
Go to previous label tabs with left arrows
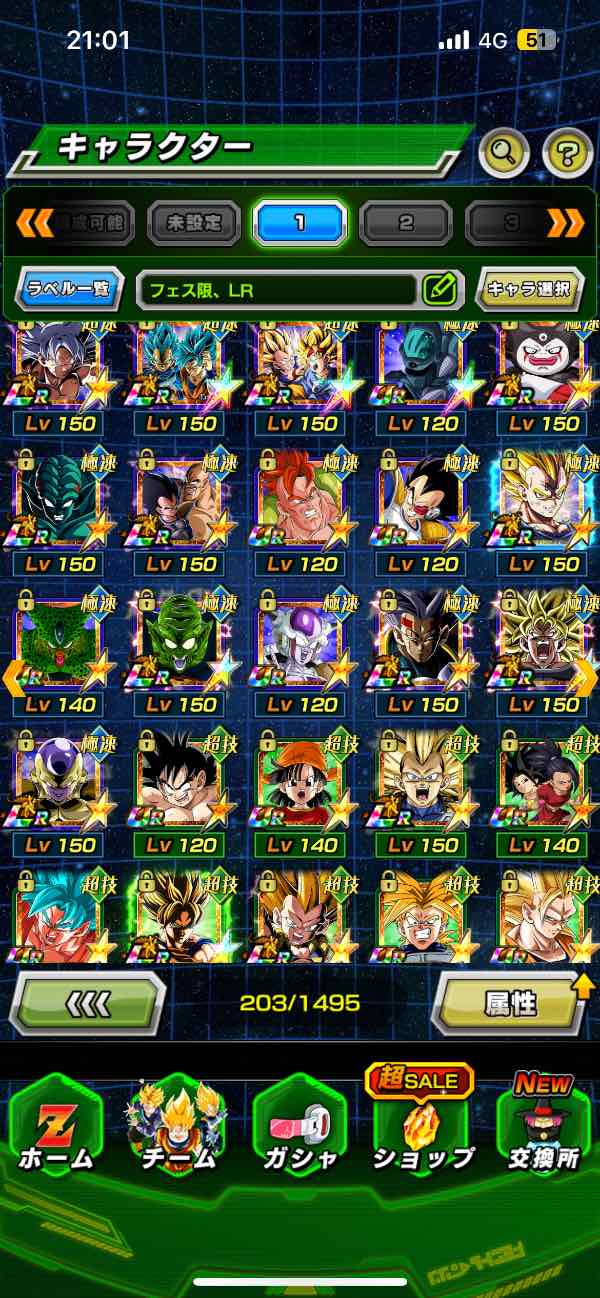tap(33, 223)
